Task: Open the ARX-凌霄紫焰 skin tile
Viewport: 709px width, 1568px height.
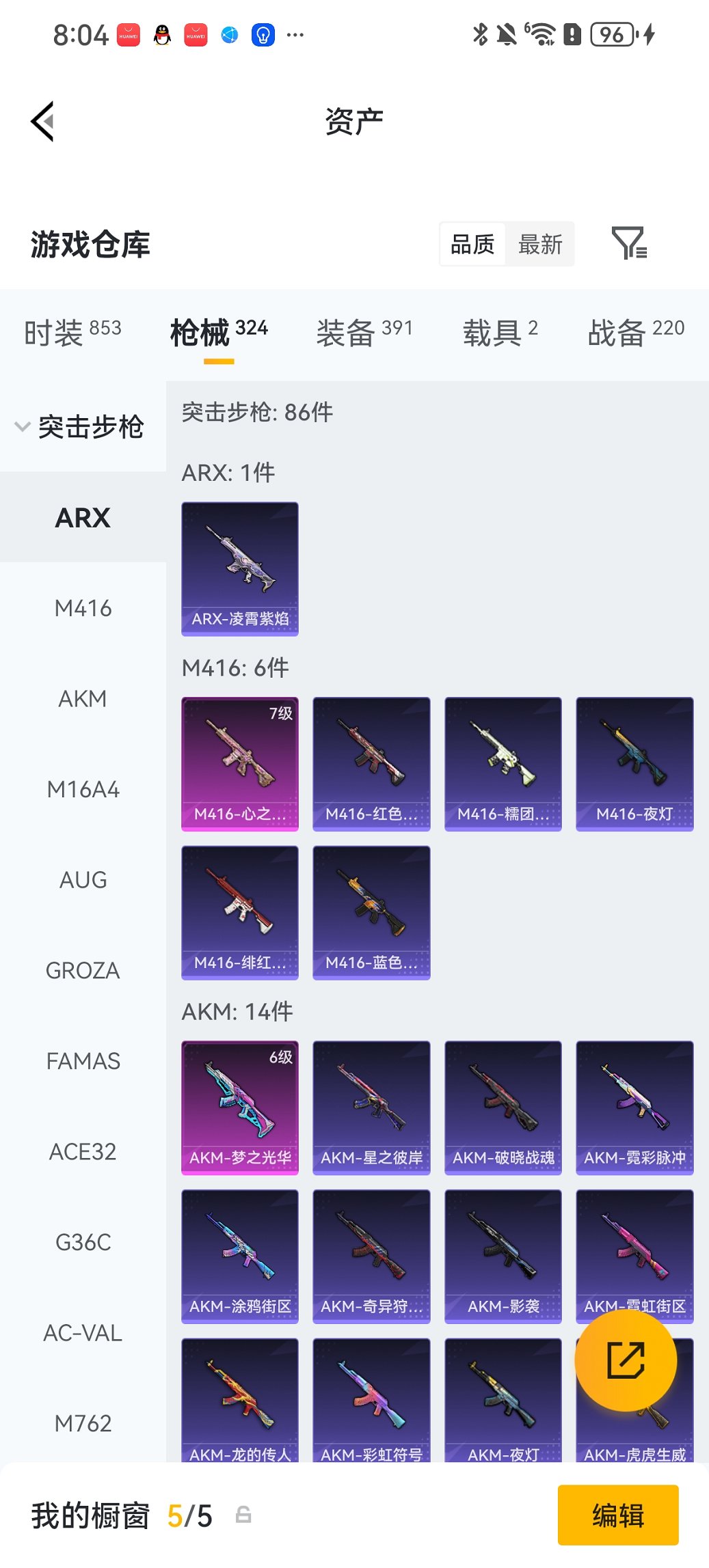Action: (x=240, y=568)
